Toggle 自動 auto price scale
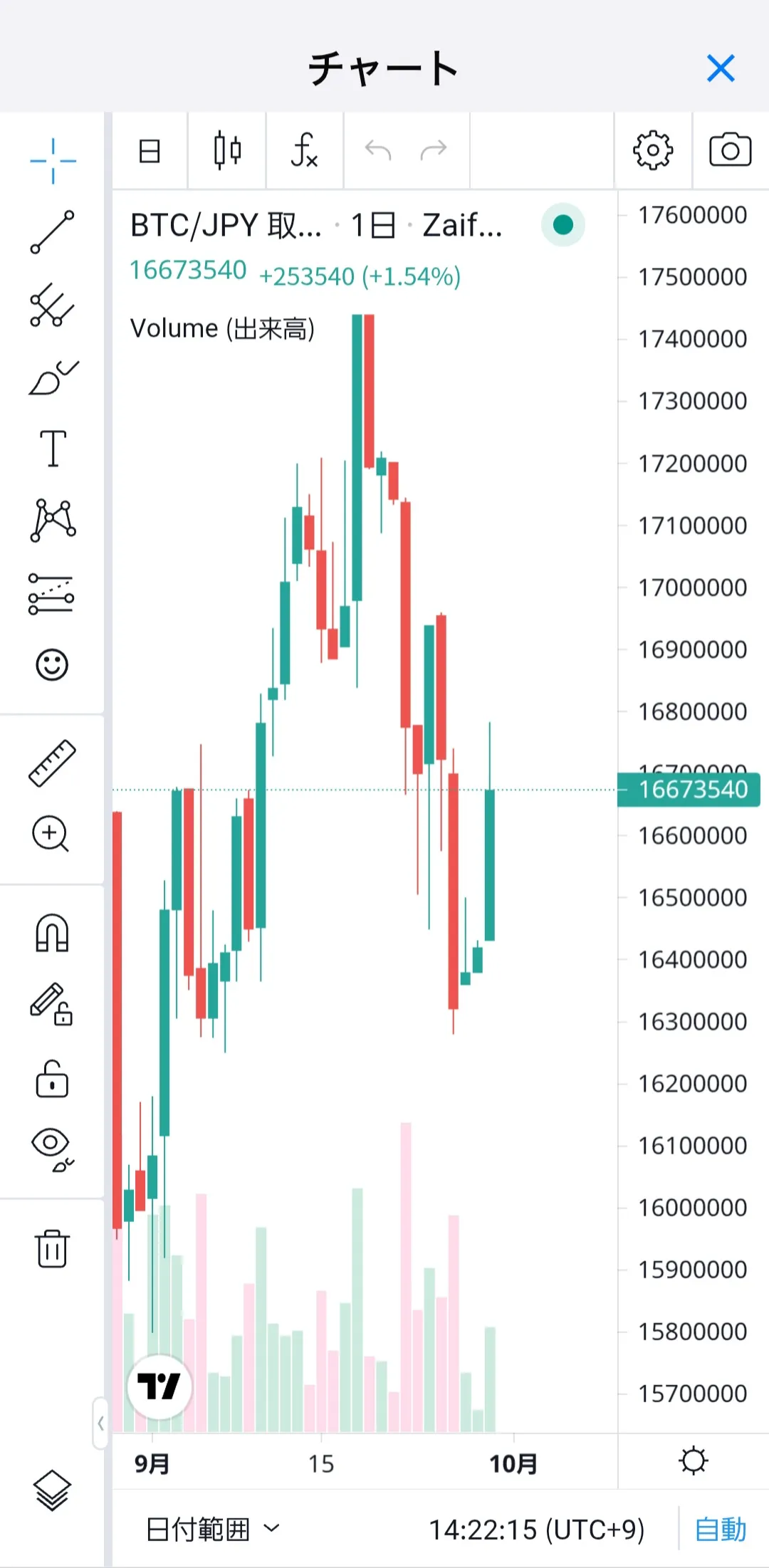 (x=720, y=1529)
